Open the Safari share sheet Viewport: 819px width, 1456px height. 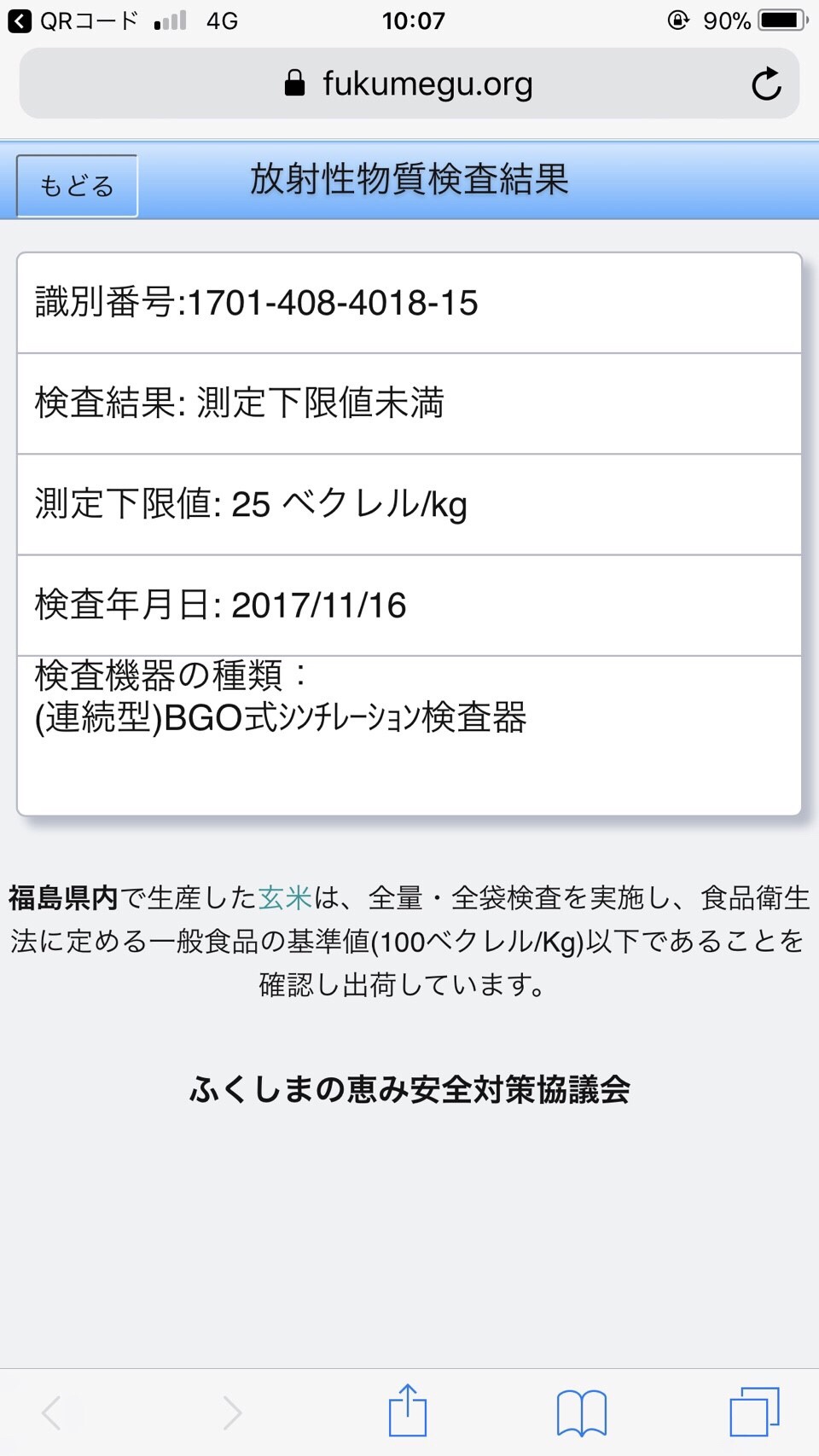[x=408, y=1412]
